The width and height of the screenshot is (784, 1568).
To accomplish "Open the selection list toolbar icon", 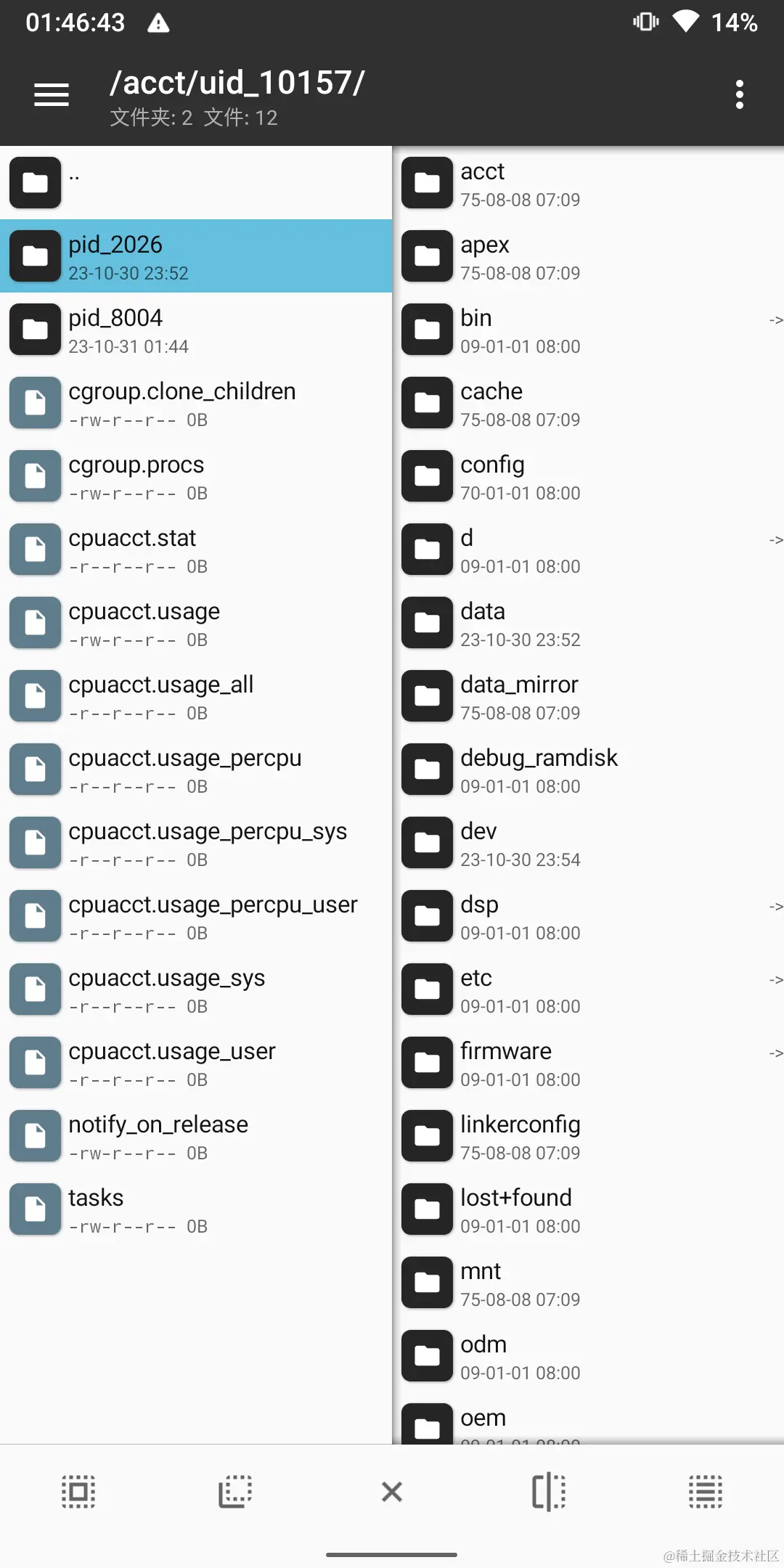I will tap(705, 1493).
